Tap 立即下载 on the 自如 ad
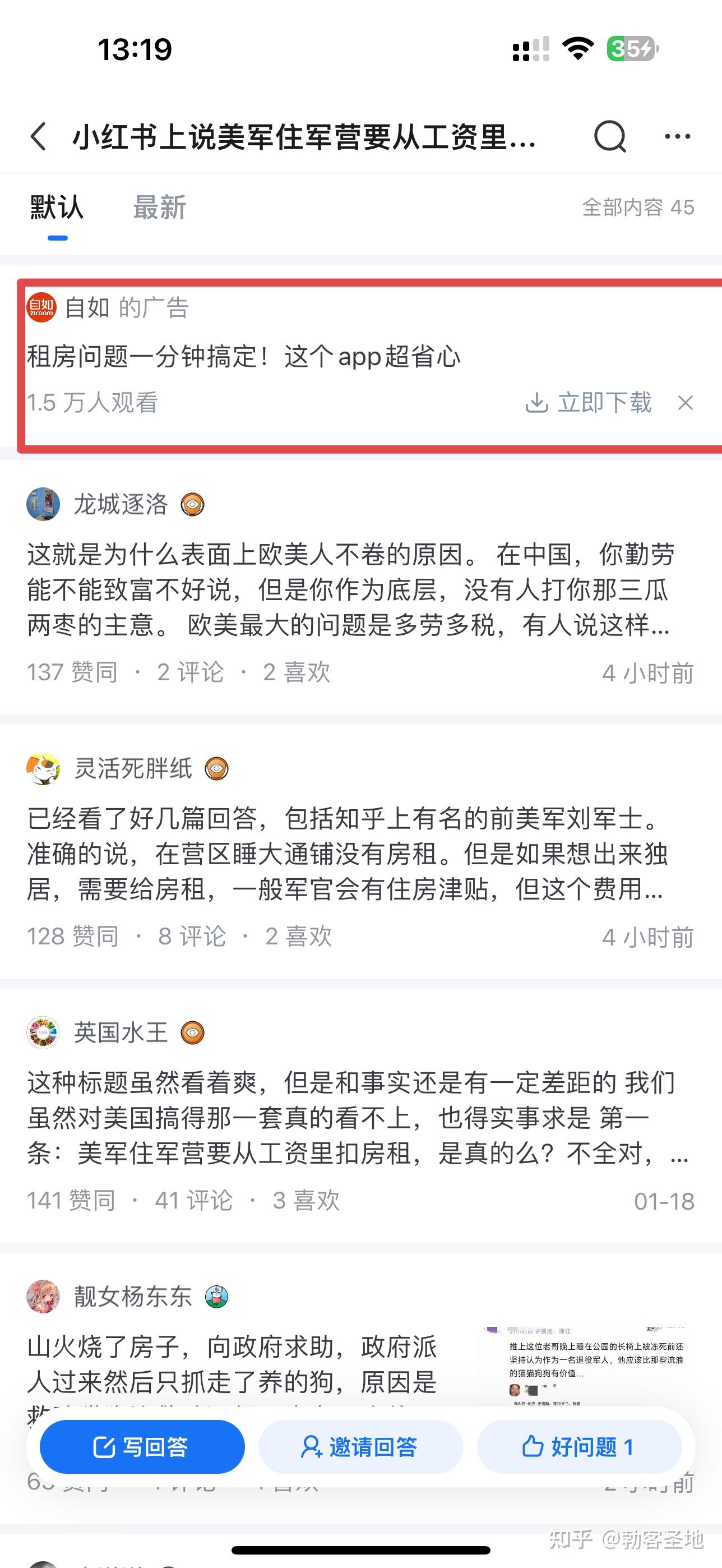The width and height of the screenshot is (722, 1568). pos(588,403)
